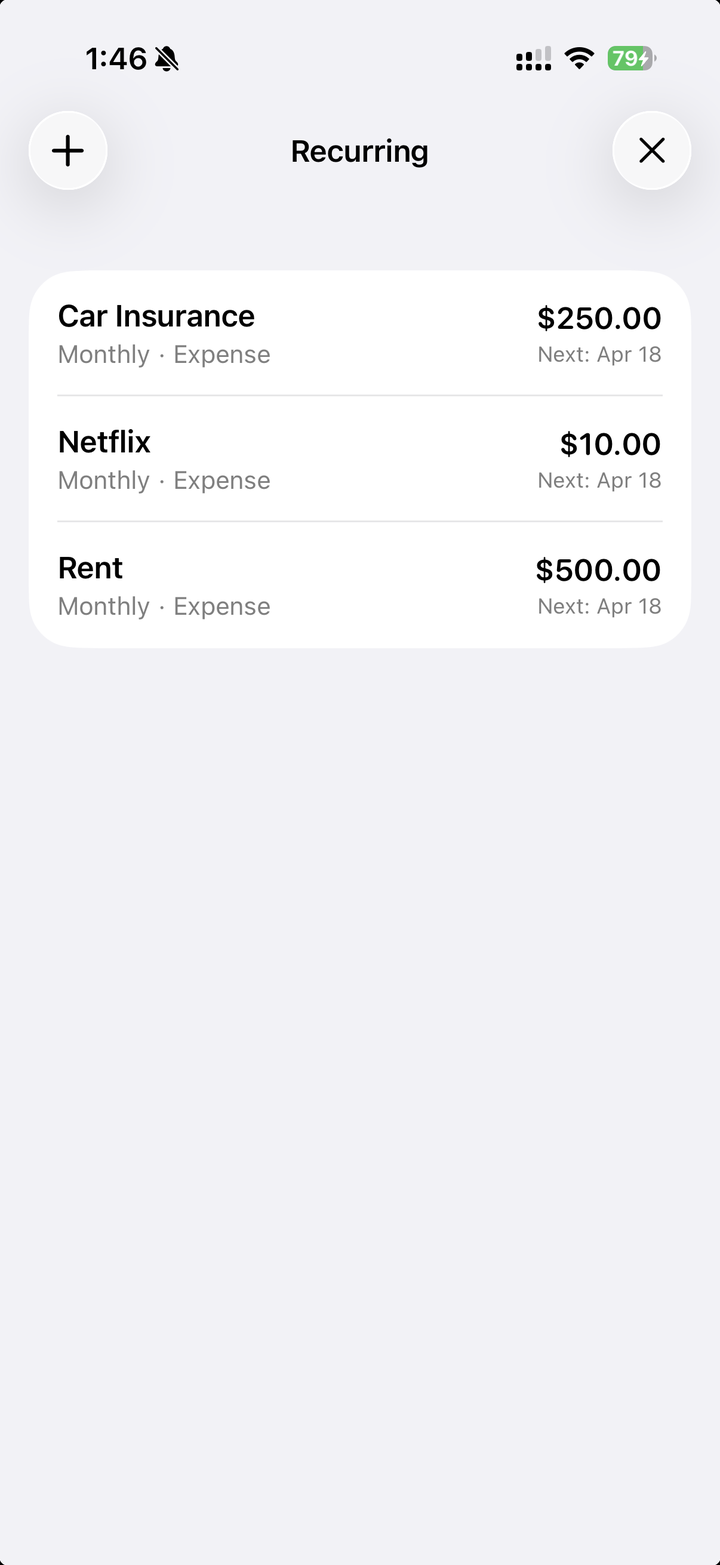Image resolution: width=720 pixels, height=1565 pixels.
Task: Tap the Recurring title at screen top
Action: click(359, 150)
